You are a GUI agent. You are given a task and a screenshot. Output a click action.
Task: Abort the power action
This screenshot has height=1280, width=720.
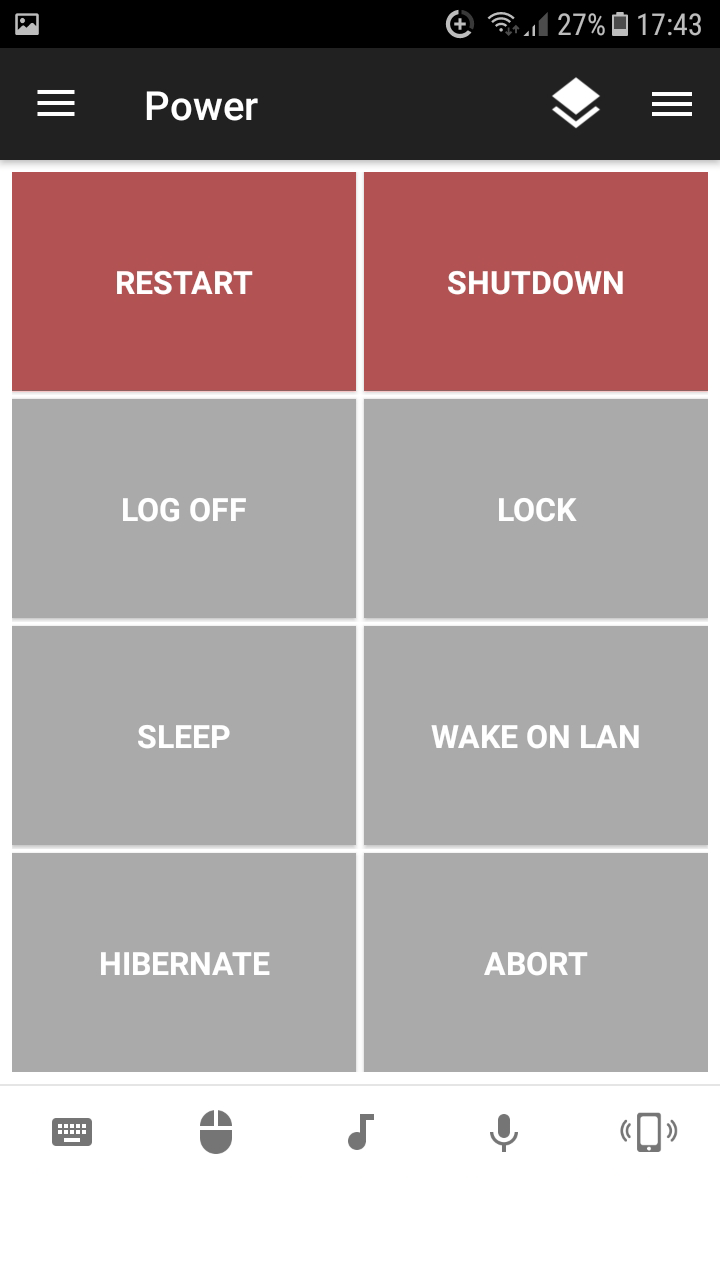pos(536,963)
